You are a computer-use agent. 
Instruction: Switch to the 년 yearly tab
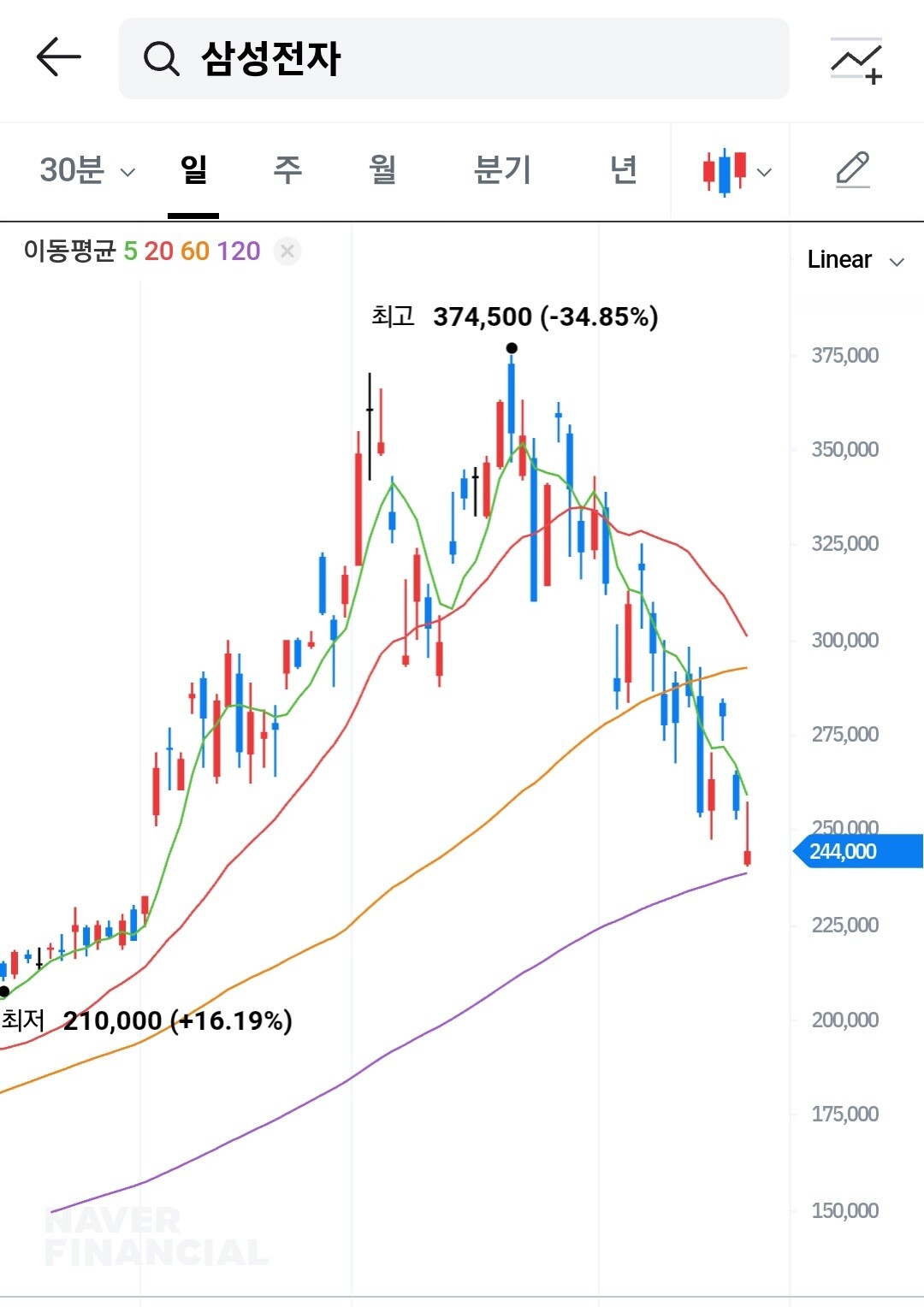click(x=623, y=169)
